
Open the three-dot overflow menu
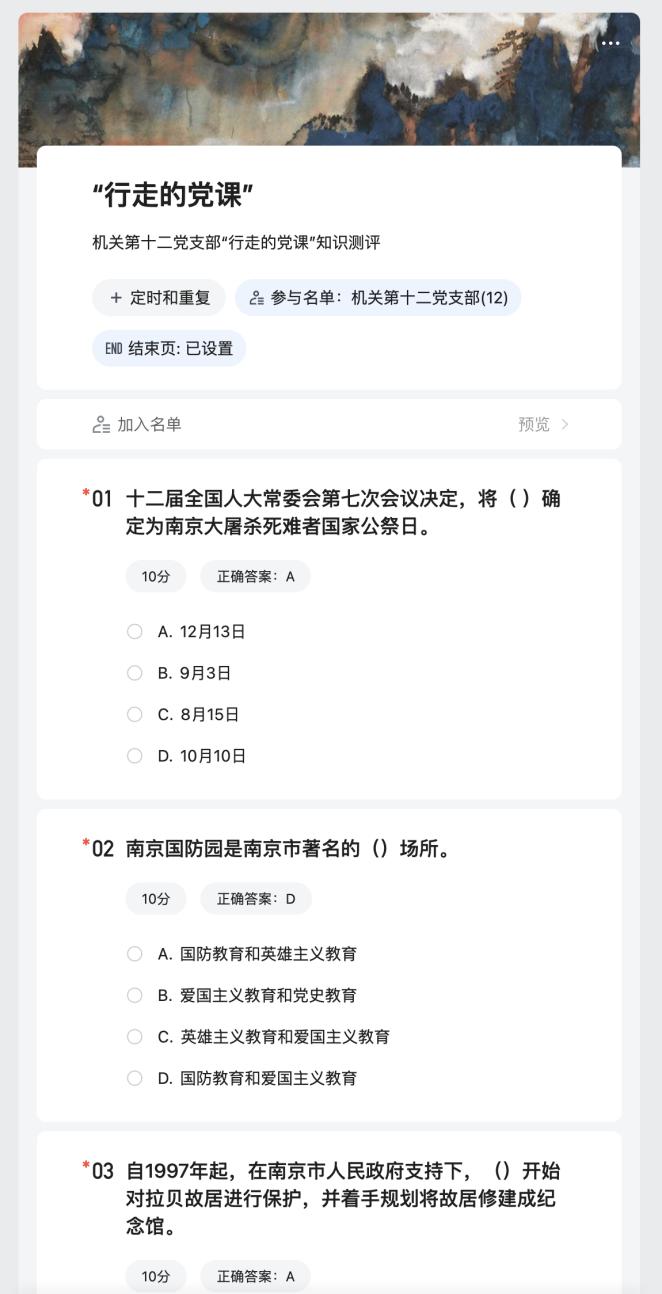click(x=610, y=44)
